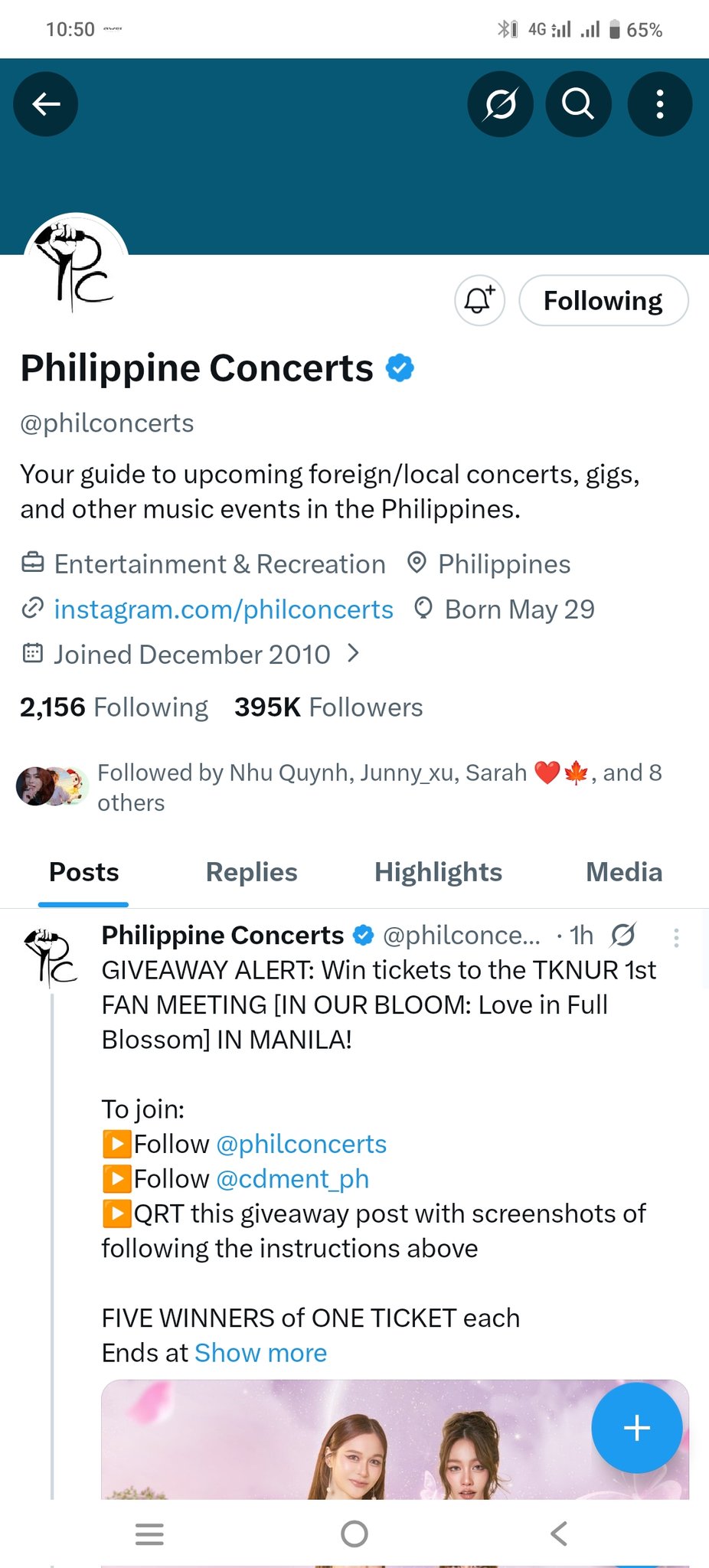The width and height of the screenshot is (709, 1568).
Task: View the 2,156 Following list
Action: point(114,707)
